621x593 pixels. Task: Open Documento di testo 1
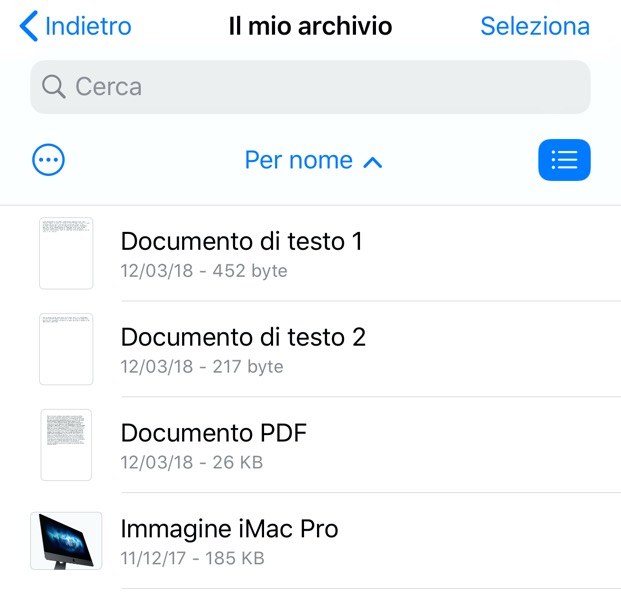240,253
